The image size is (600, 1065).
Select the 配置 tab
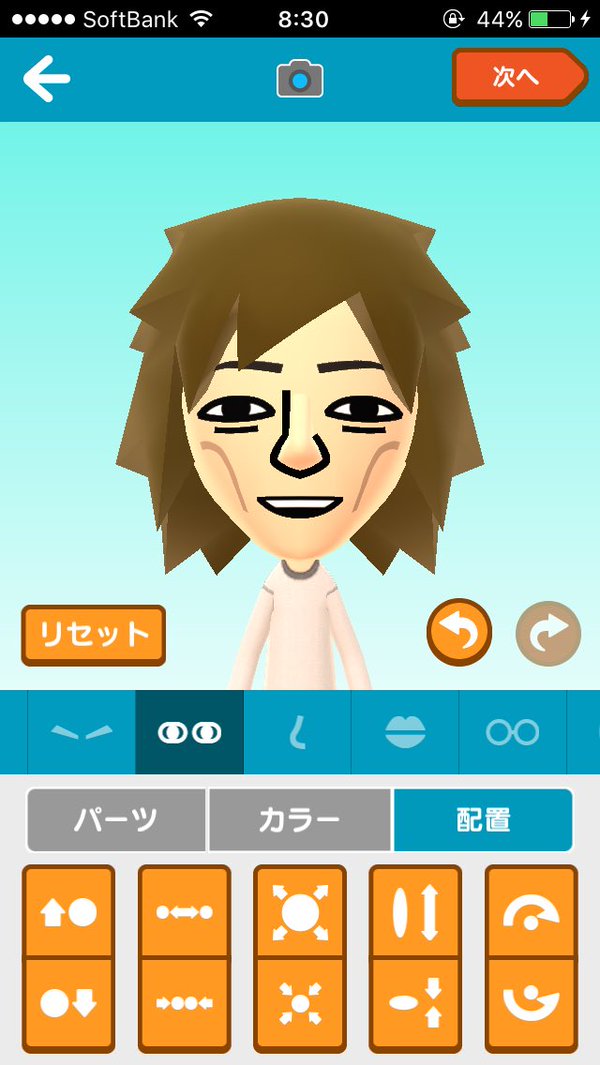[483, 820]
